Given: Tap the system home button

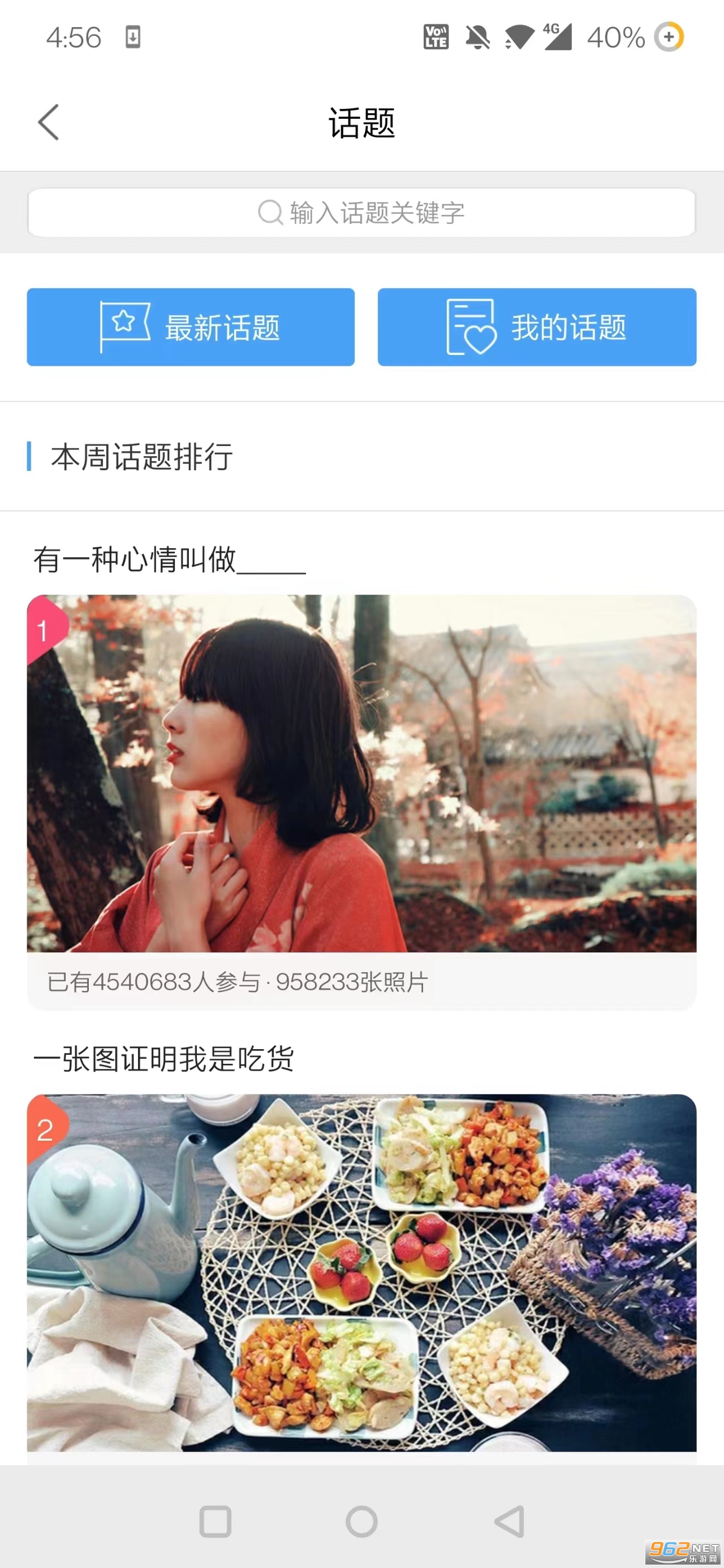Looking at the screenshot, I should point(361,1522).
